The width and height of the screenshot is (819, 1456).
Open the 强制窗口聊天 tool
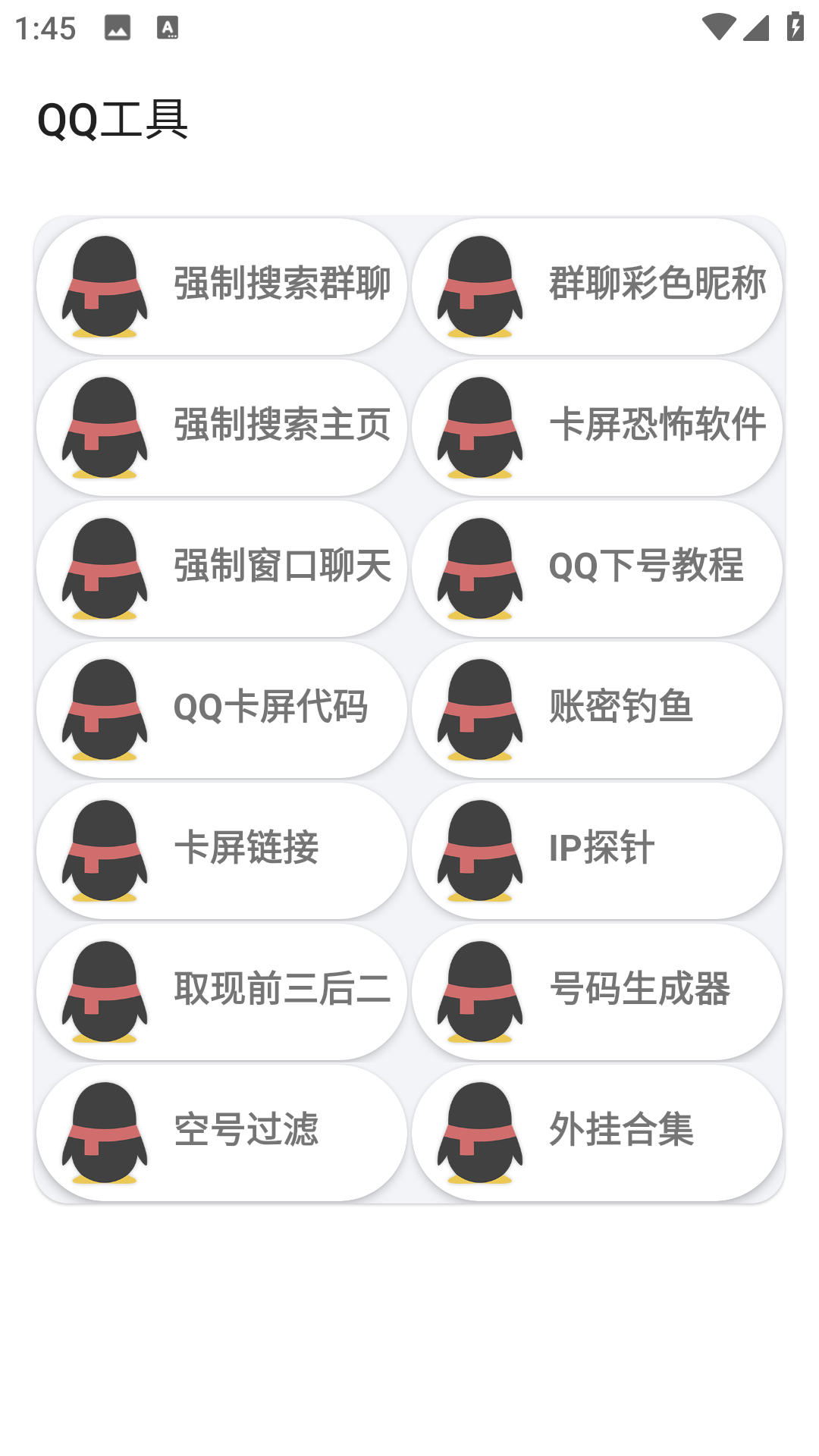click(x=222, y=567)
